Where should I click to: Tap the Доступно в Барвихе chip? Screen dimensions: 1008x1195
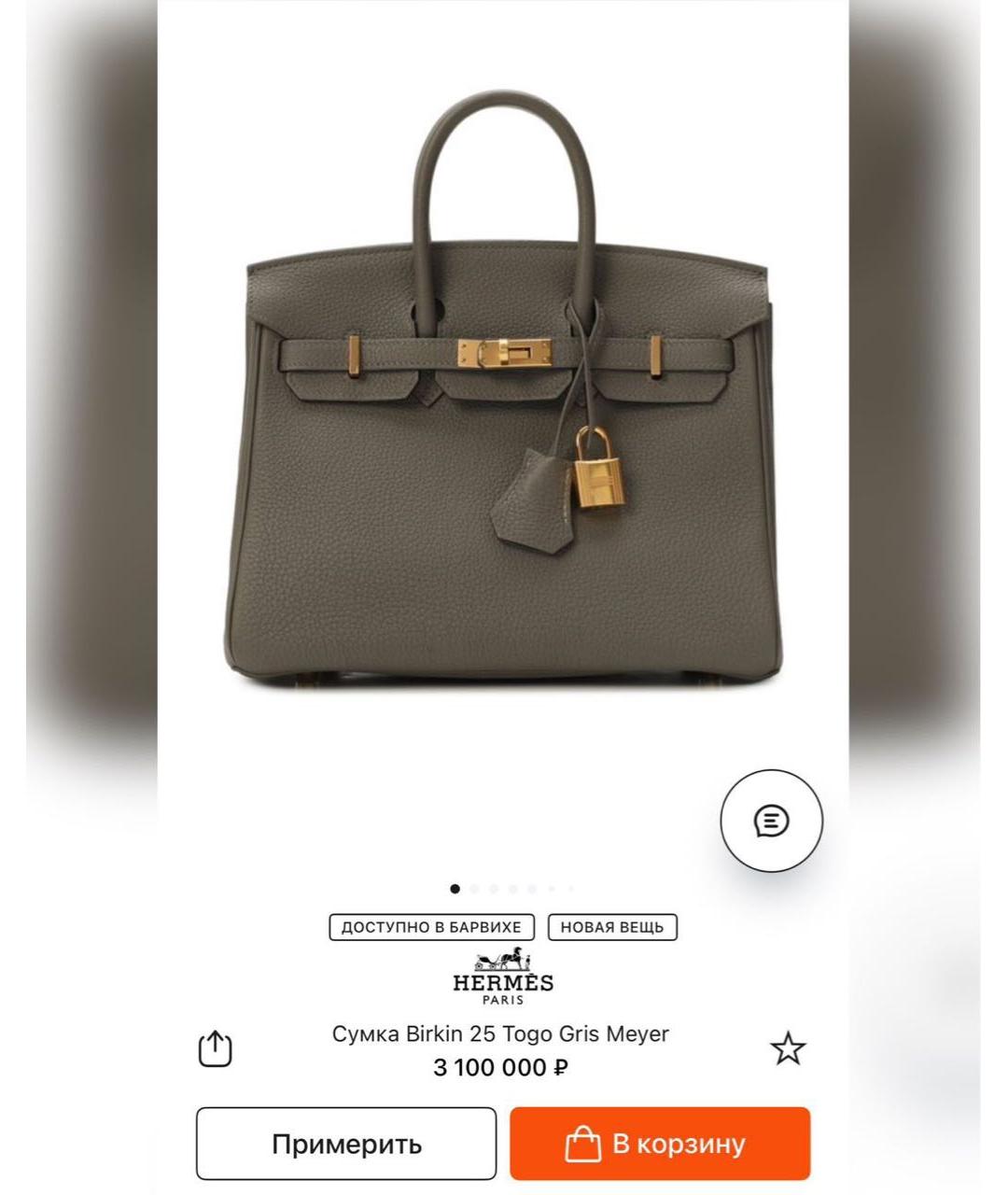(431, 927)
